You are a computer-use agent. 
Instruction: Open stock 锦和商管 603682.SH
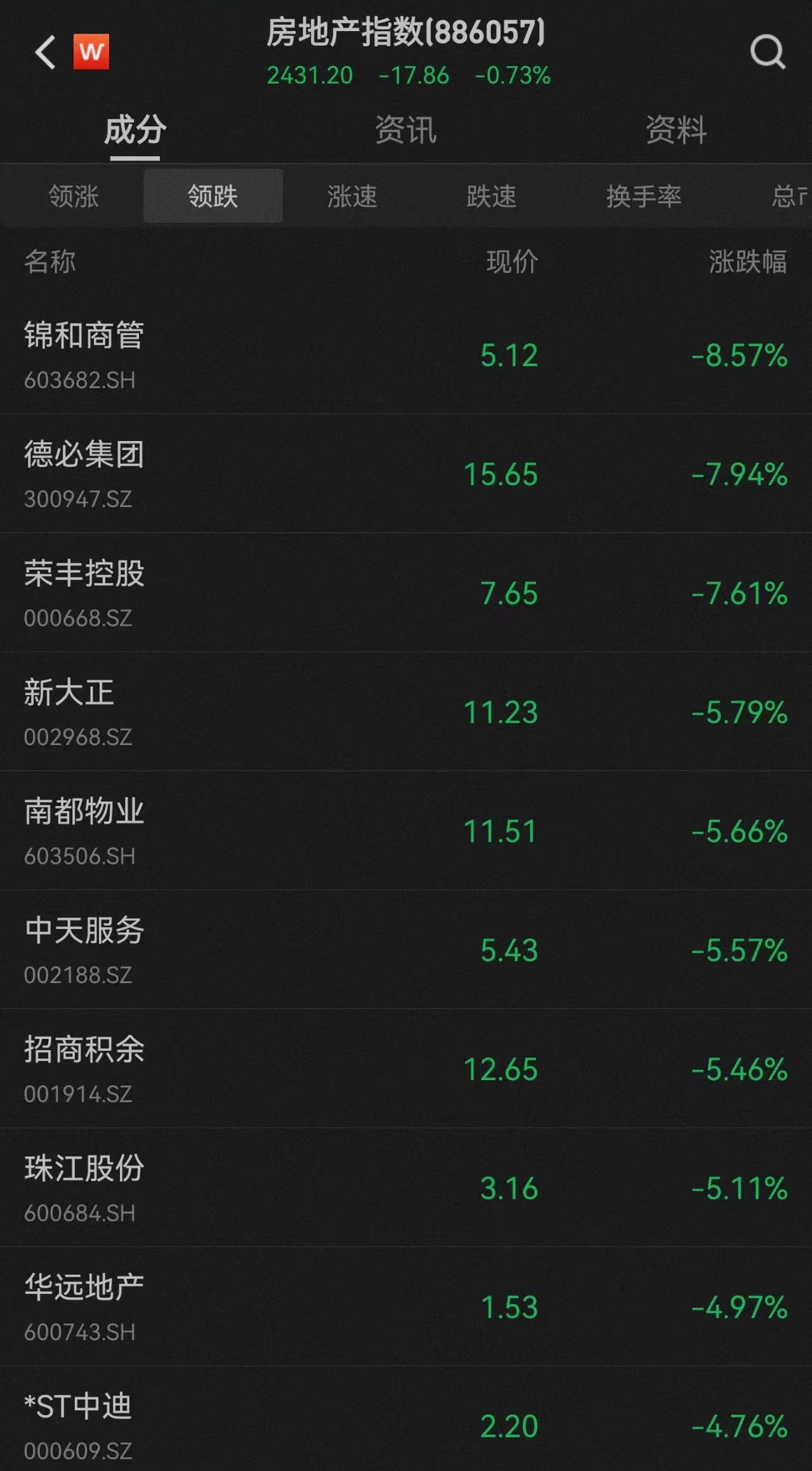click(406, 355)
